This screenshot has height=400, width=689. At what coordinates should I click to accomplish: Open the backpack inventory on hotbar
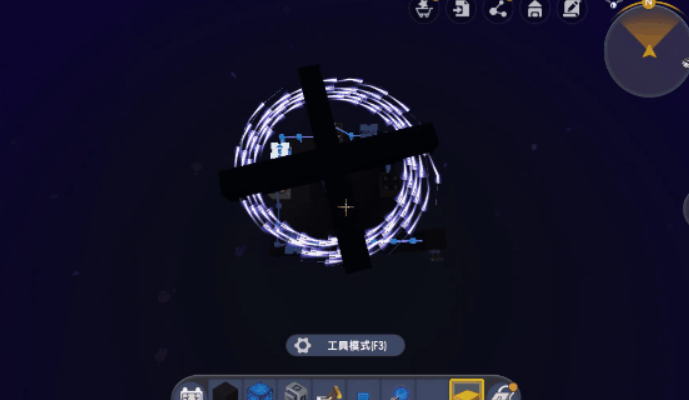click(x=191, y=393)
